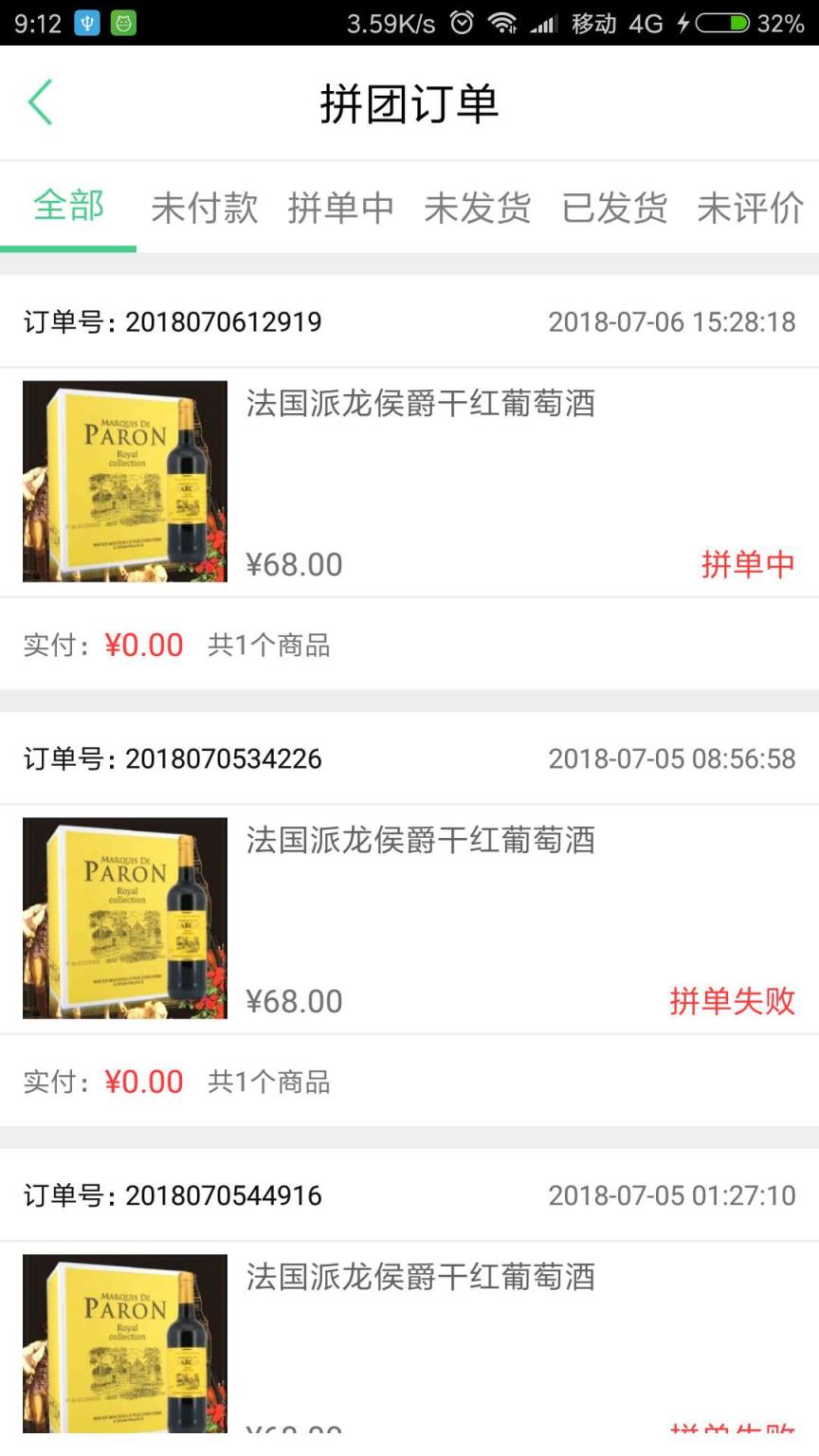
Task: Open the 已发货 orders tab
Action: [615, 209]
